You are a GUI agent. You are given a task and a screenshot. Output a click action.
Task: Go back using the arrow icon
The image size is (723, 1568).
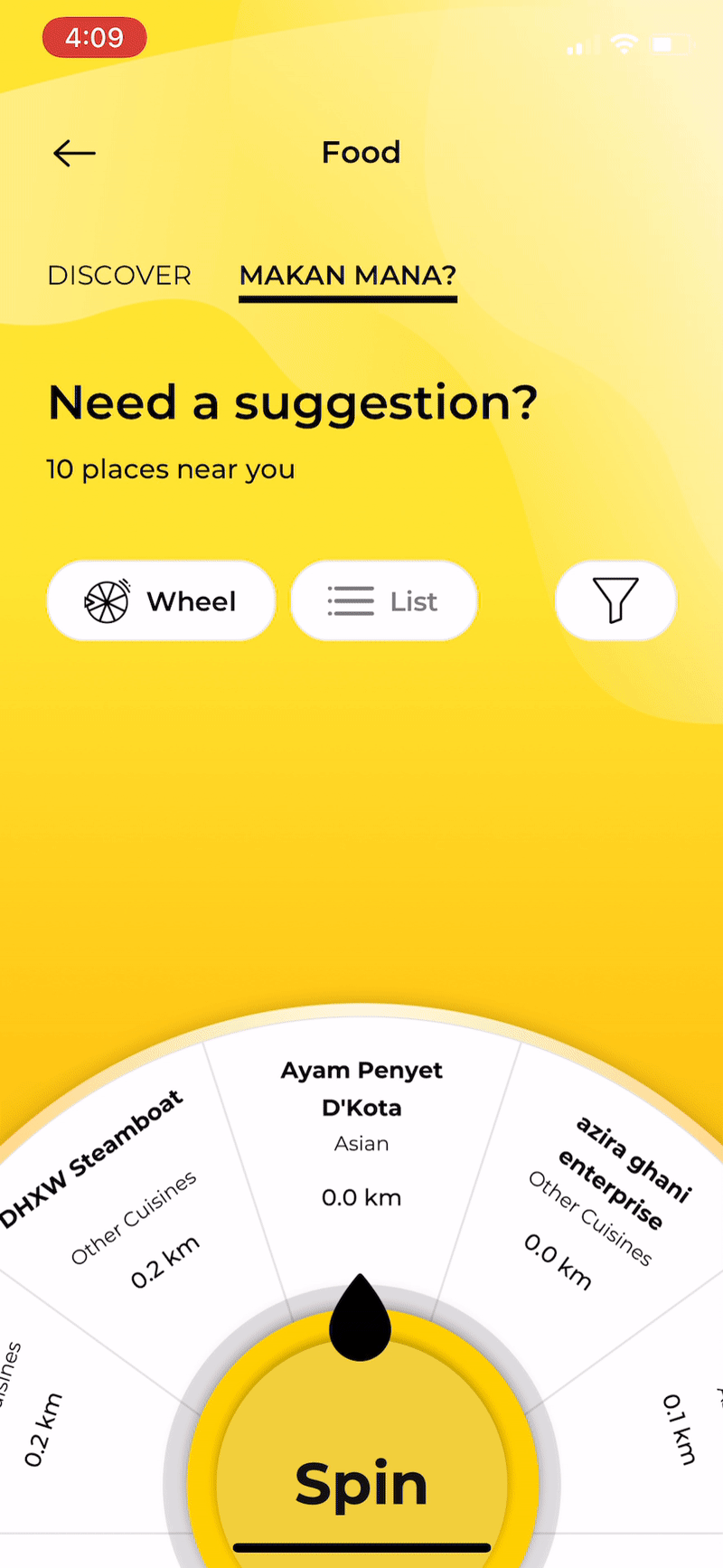pos(74,153)
